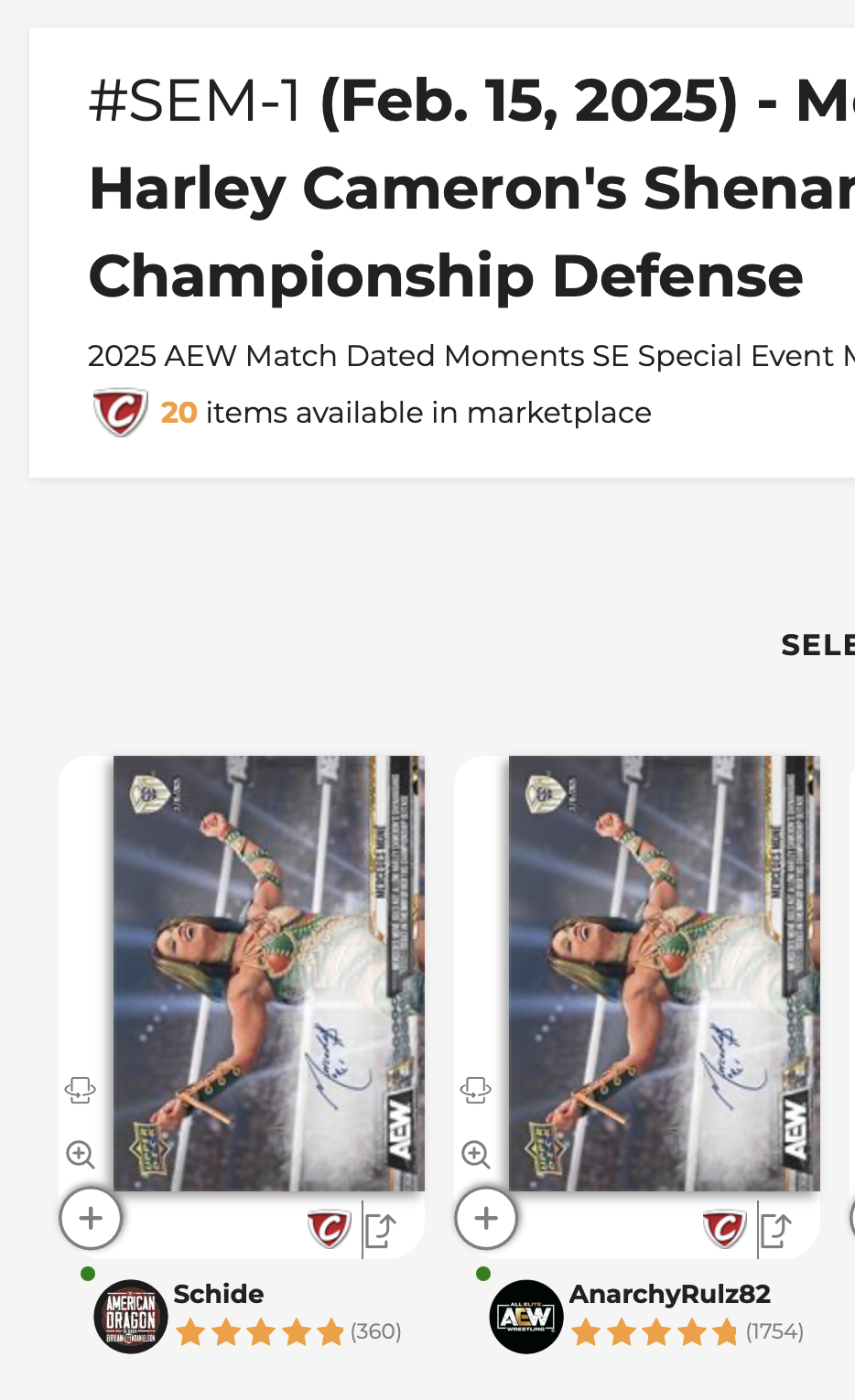This screenshot has width=855, height=1400.
Task: Open Schide's card listing image
Action: pos(268,972)
